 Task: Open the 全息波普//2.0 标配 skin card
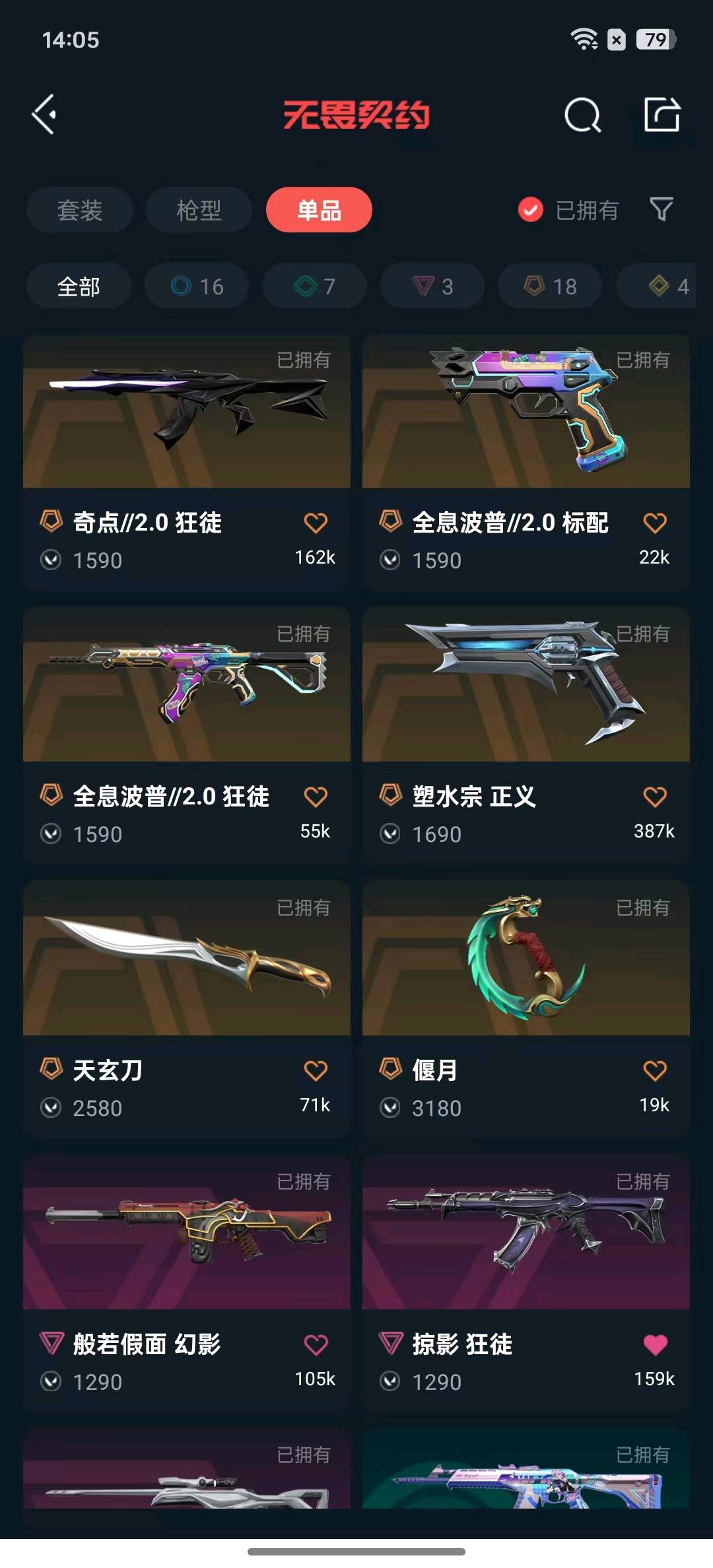(526, 461)
